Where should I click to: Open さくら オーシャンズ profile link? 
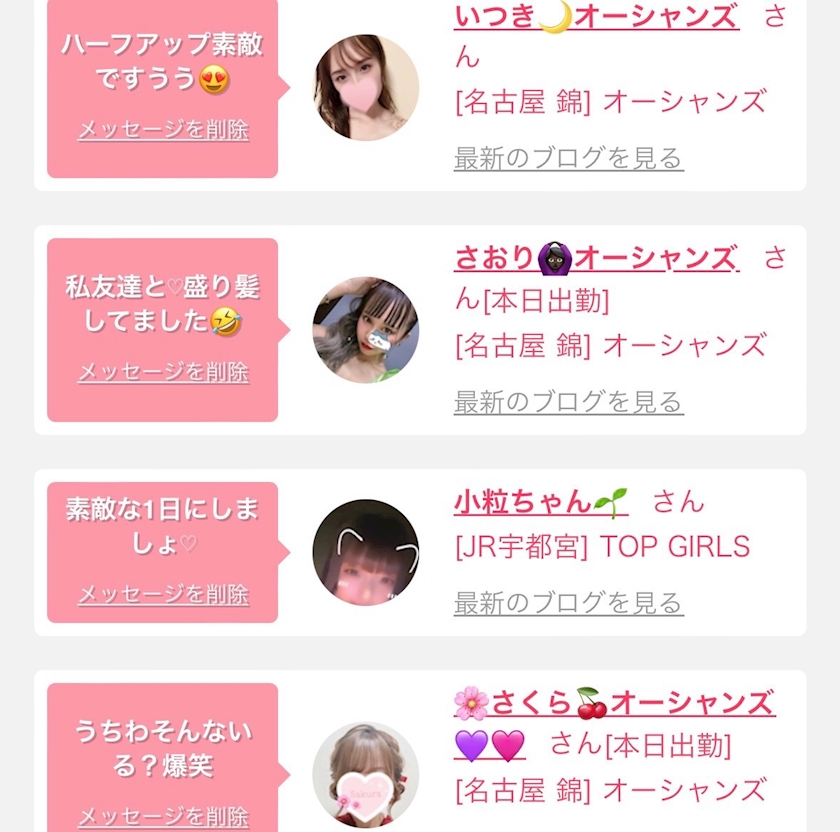click(614, 703)
